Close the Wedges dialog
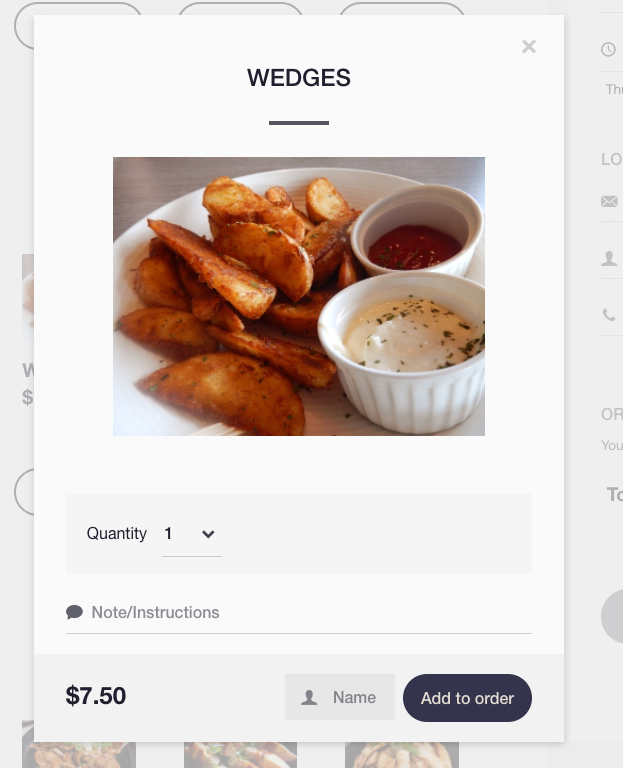Image resolution: width=623 pixels, height=768 pixels. pos(529,46)
